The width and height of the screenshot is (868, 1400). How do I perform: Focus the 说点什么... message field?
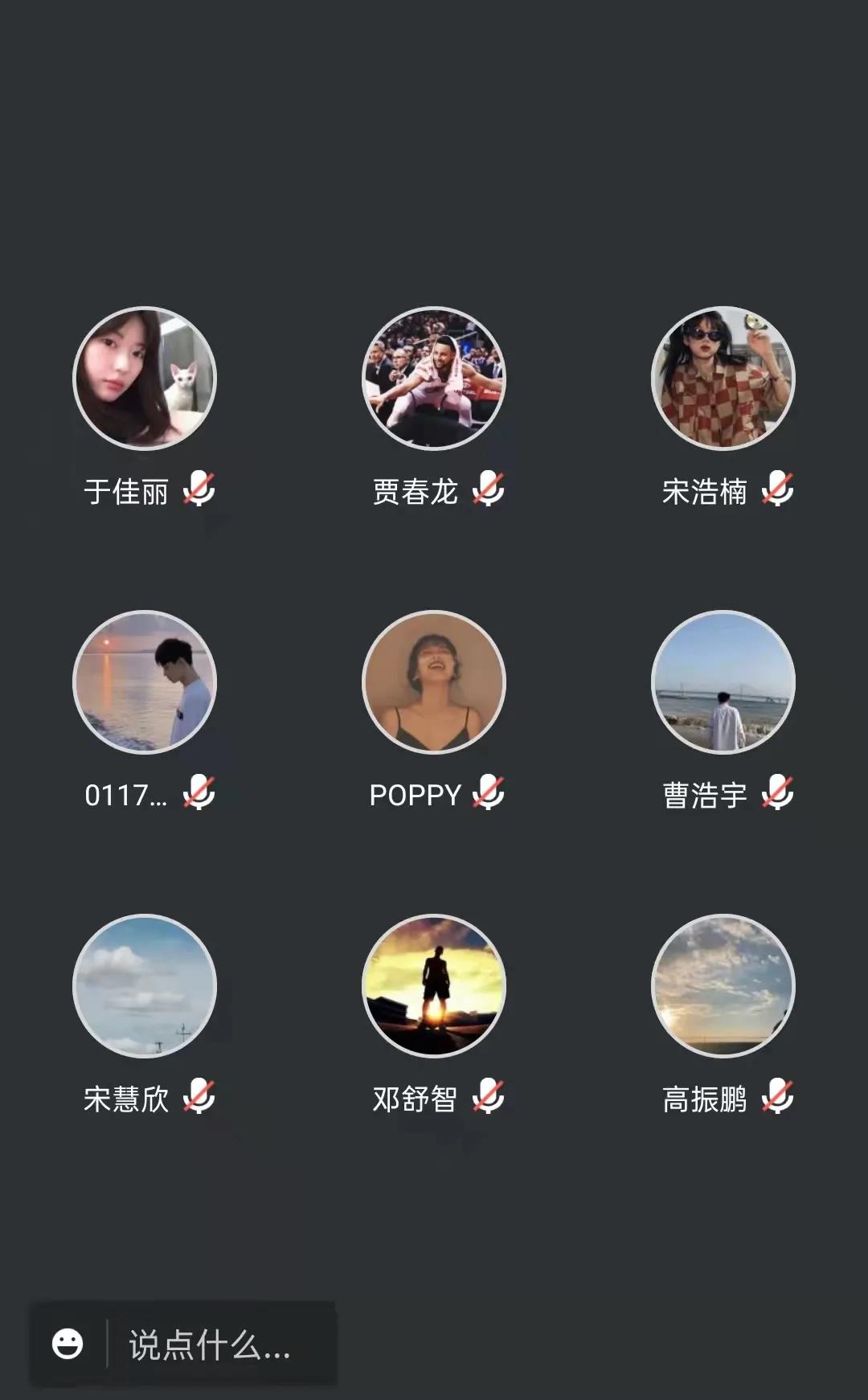tap(217, 1345)
